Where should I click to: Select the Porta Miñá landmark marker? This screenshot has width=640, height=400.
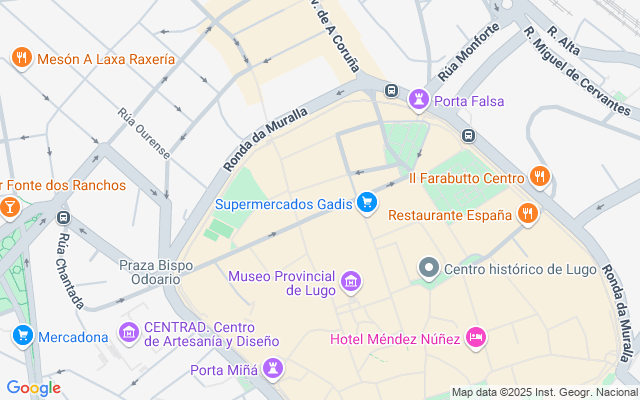click(274, 370)
